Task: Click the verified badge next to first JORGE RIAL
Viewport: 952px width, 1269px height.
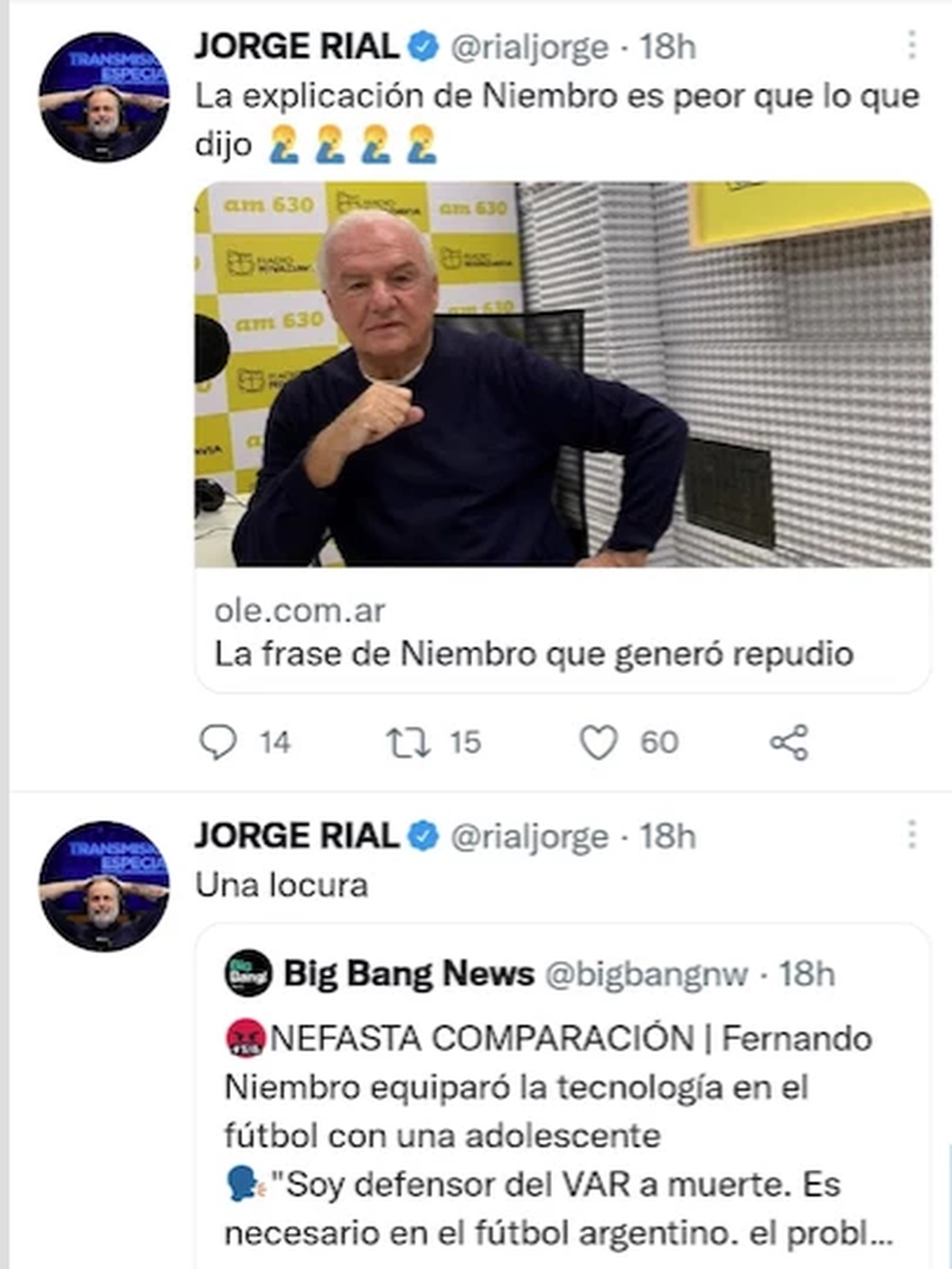Action: point(421,48)
